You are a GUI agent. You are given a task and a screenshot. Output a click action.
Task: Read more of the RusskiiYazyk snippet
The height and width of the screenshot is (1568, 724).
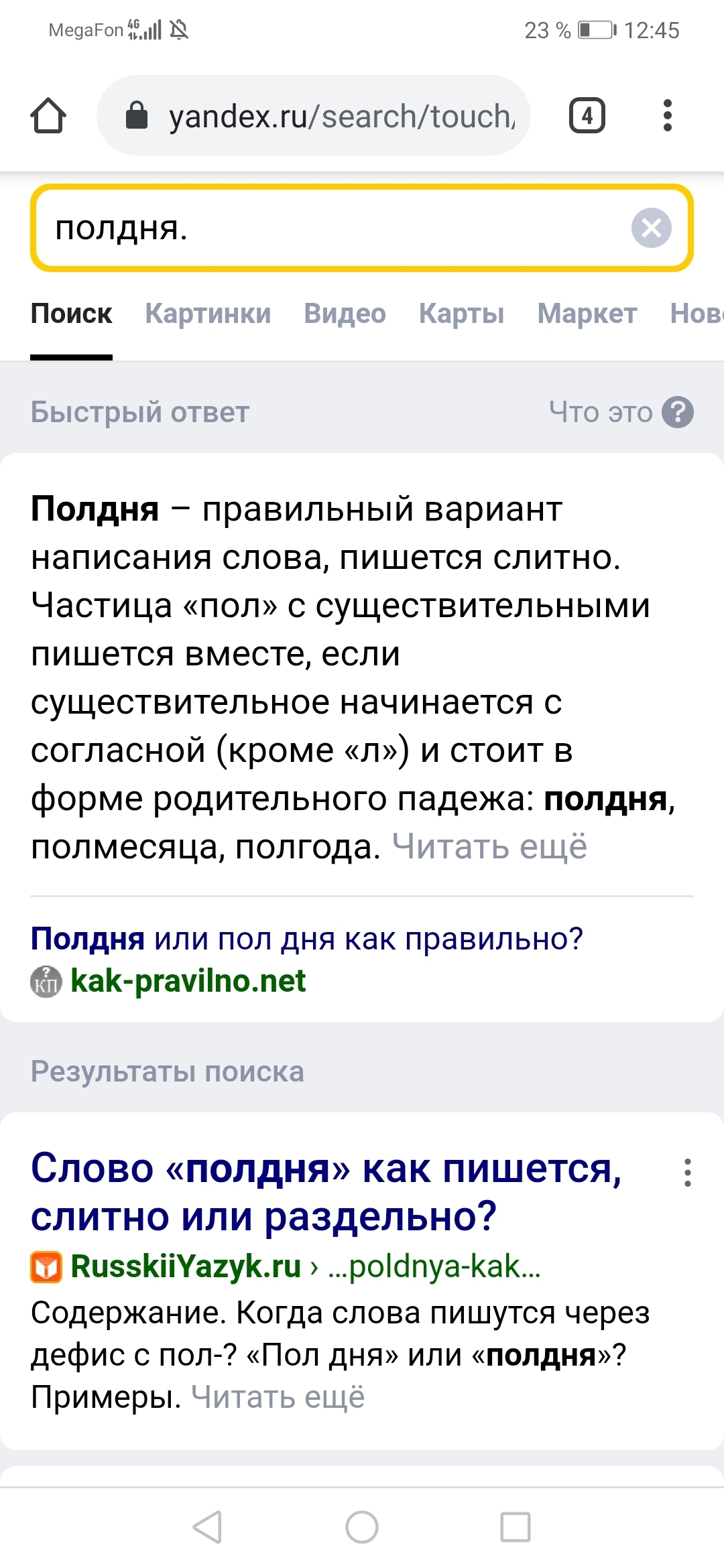278,1397
